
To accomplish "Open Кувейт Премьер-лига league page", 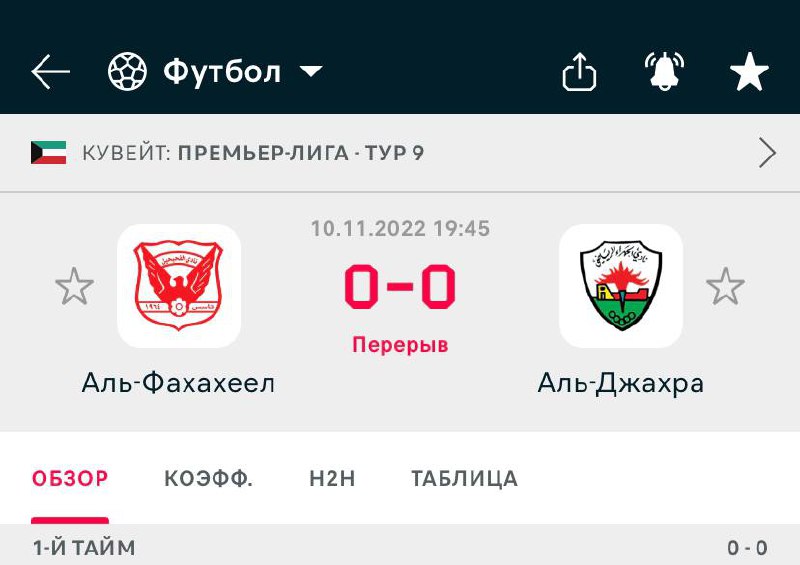I will click(400, 153).
